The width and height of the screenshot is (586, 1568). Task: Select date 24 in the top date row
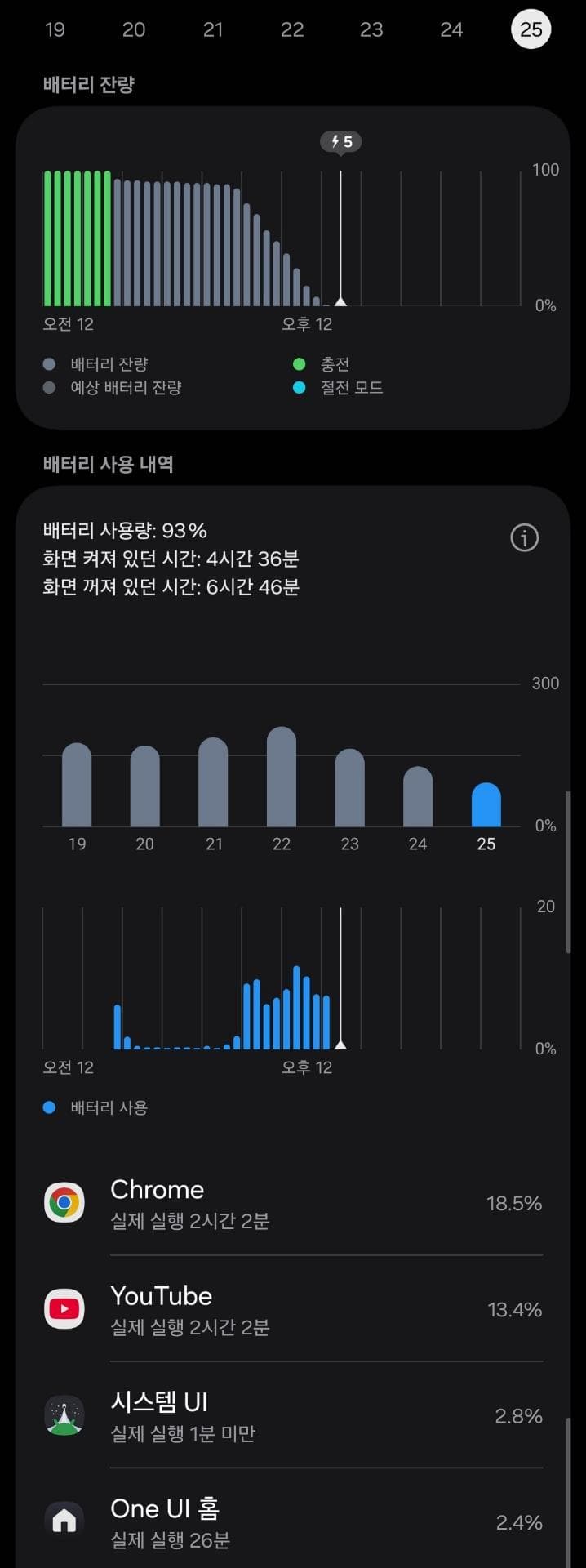(451, 30)
